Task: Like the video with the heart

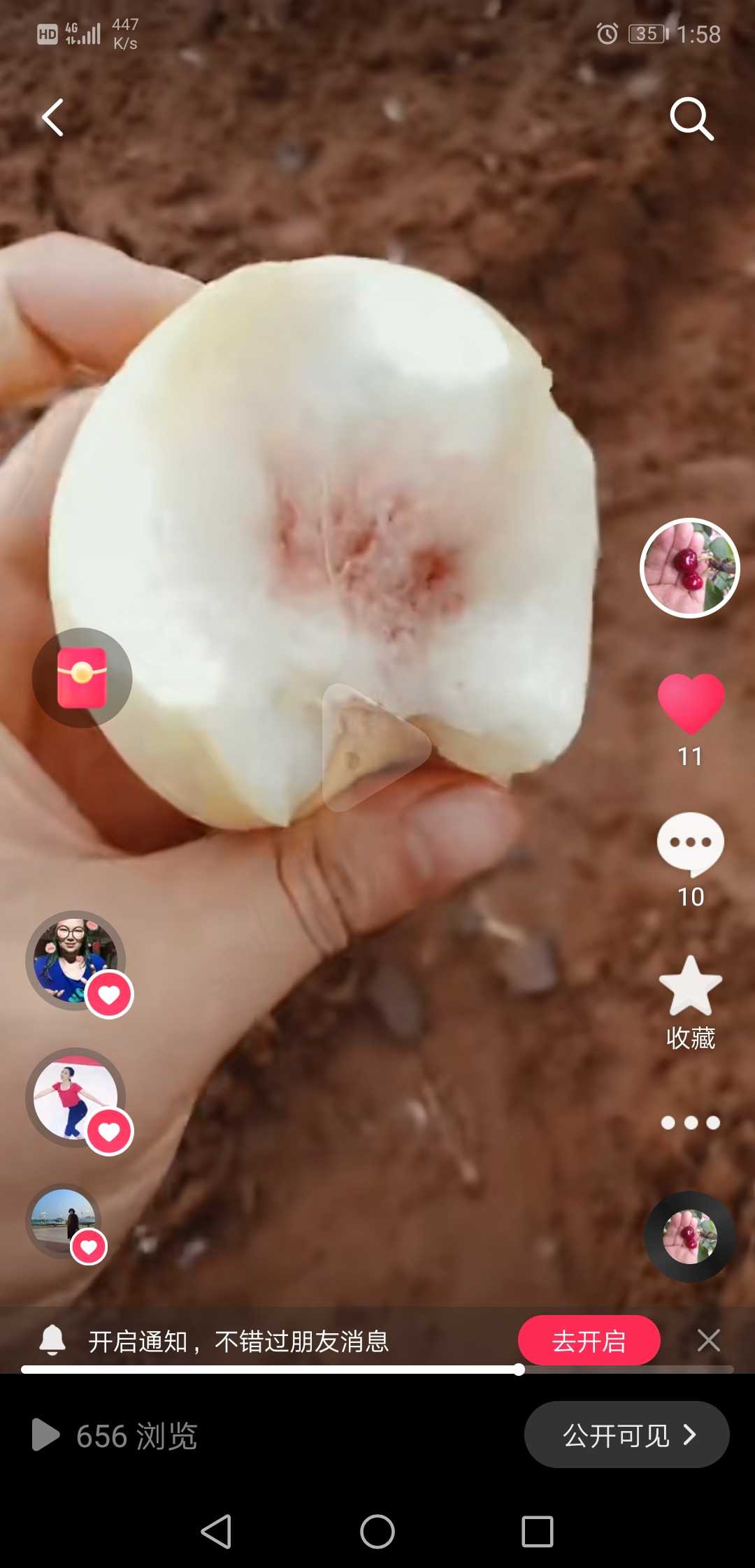Action: 691,703
